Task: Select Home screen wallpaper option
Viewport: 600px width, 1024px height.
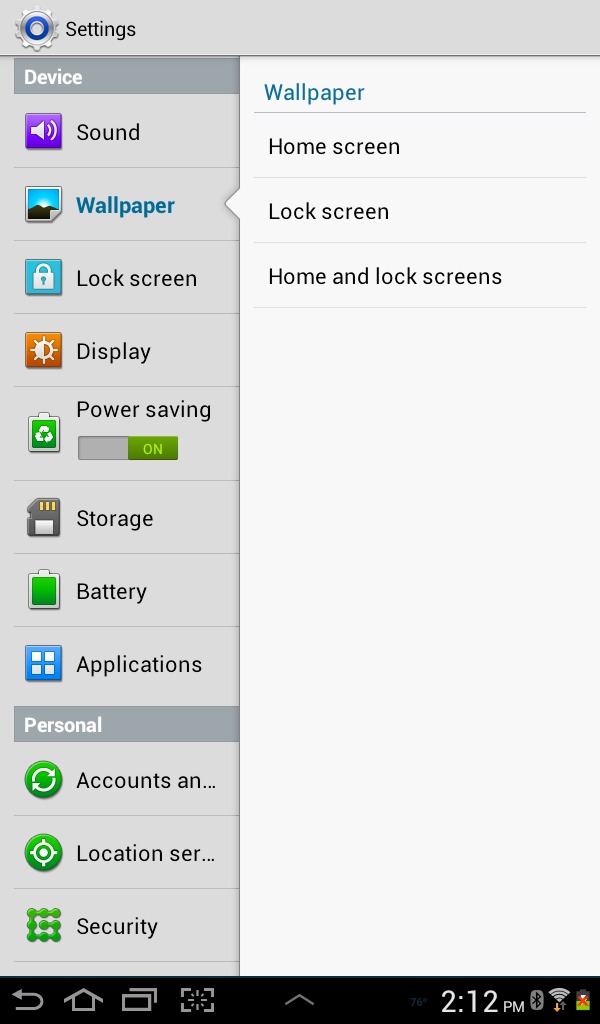Action: pos(420,146)
